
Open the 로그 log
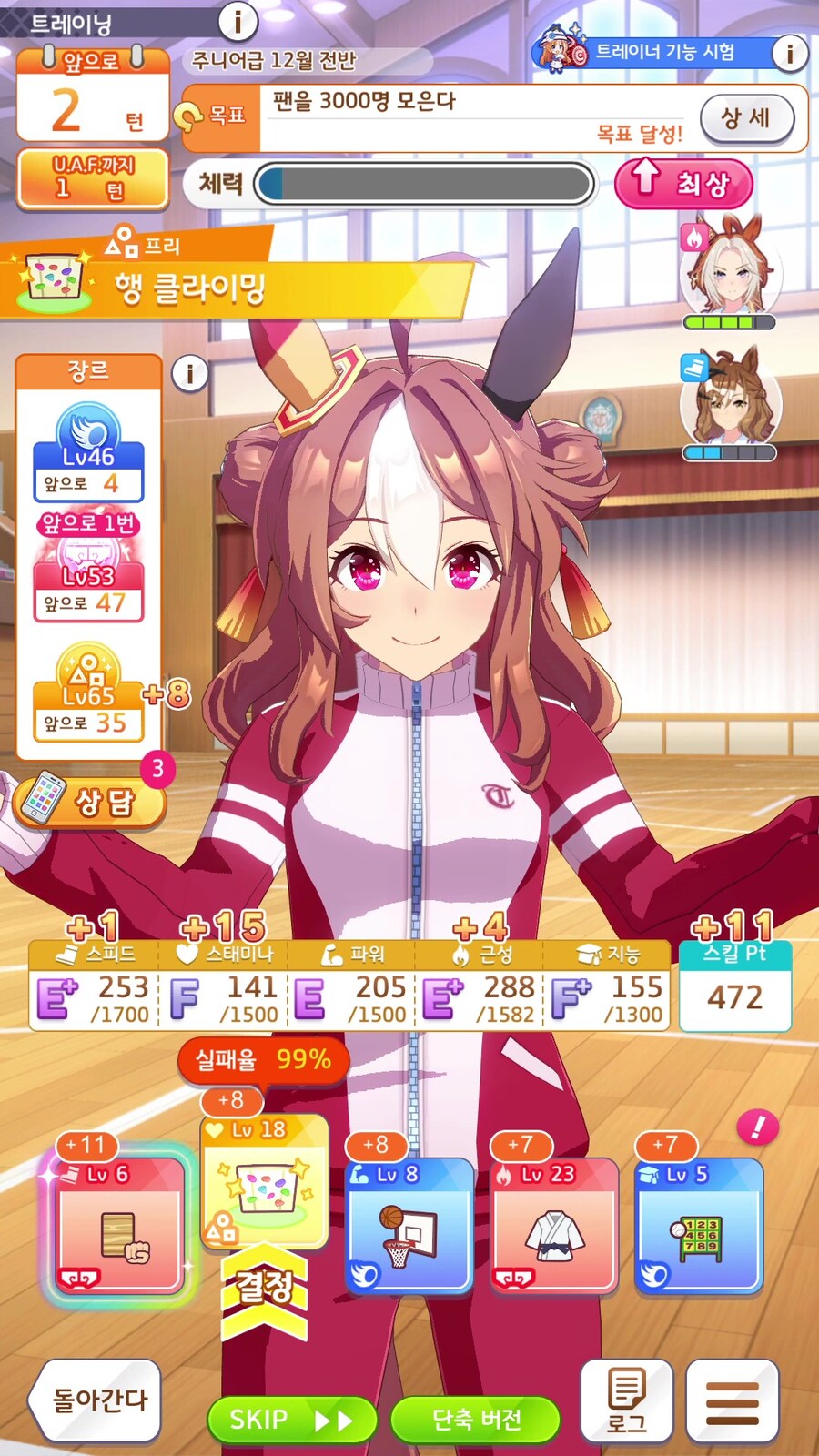pos(626,1400)
